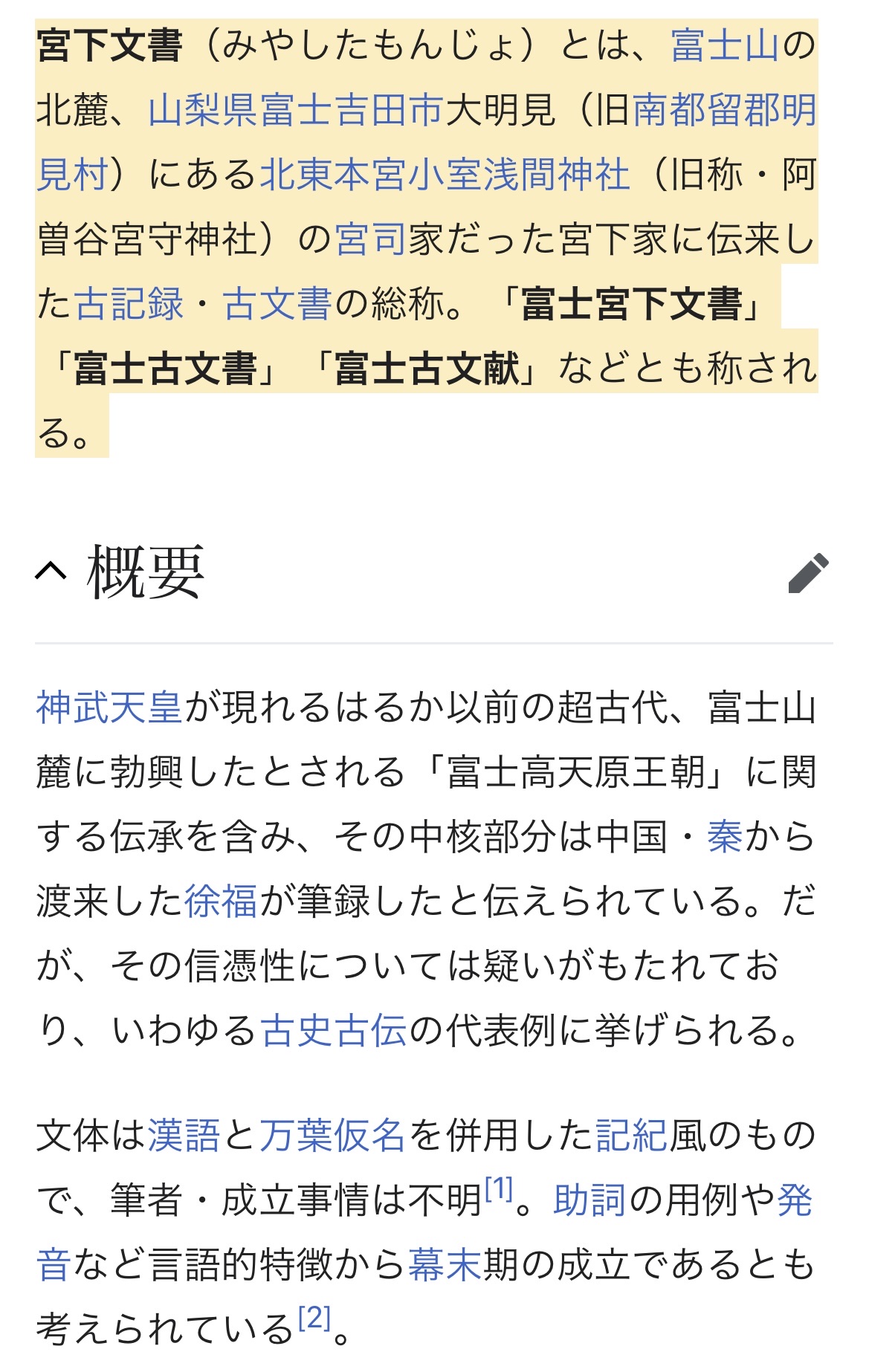Open the 山梨県 link
The height and width of the screenshot is (1372, 869).
point(202,111)
